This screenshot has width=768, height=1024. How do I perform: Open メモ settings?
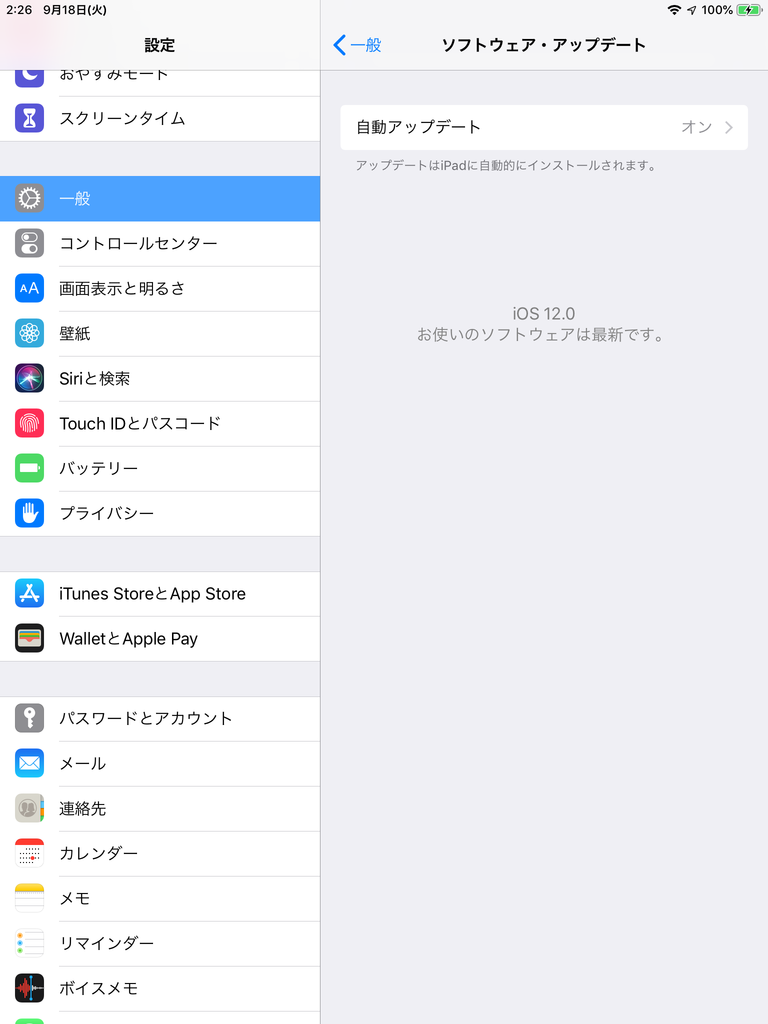(160, 898)
